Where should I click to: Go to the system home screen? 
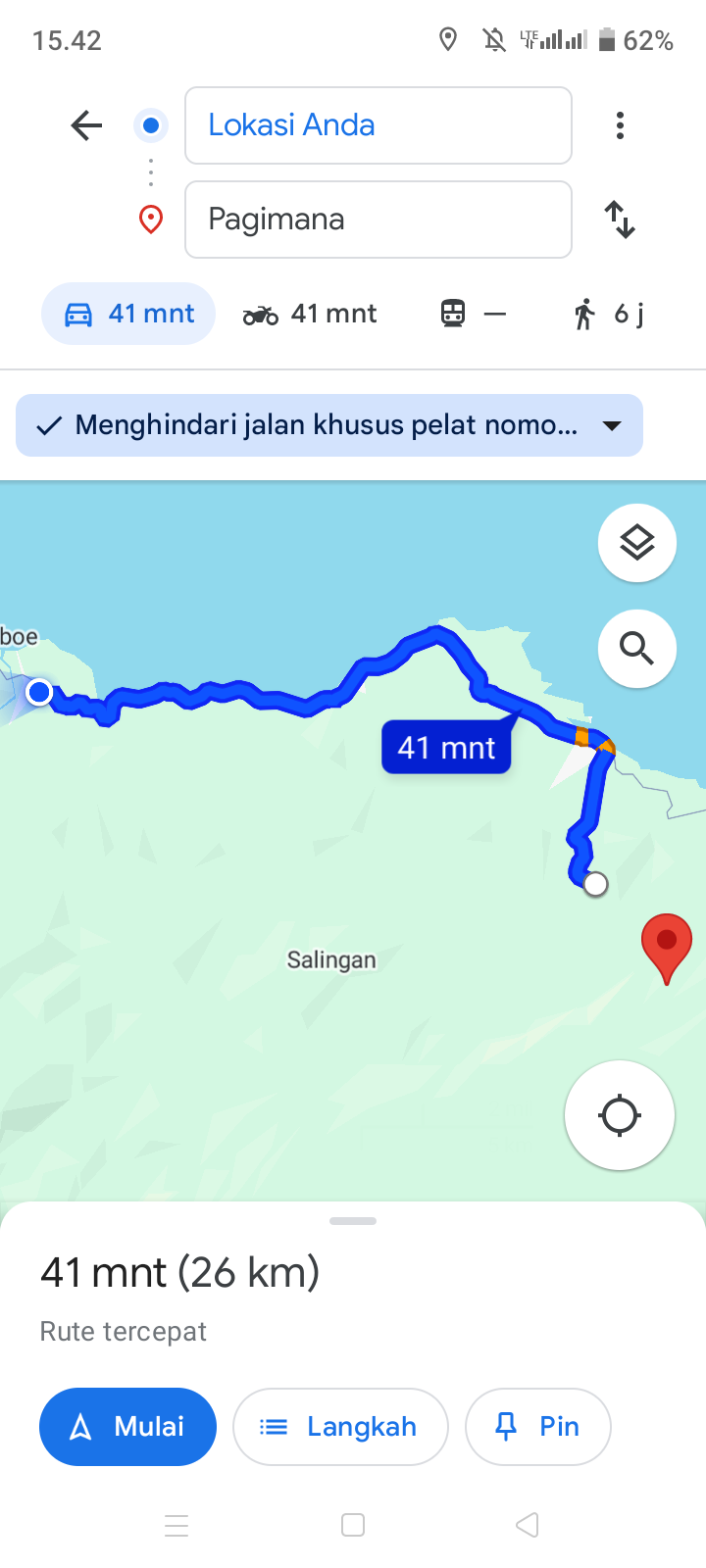(353, 1525)
